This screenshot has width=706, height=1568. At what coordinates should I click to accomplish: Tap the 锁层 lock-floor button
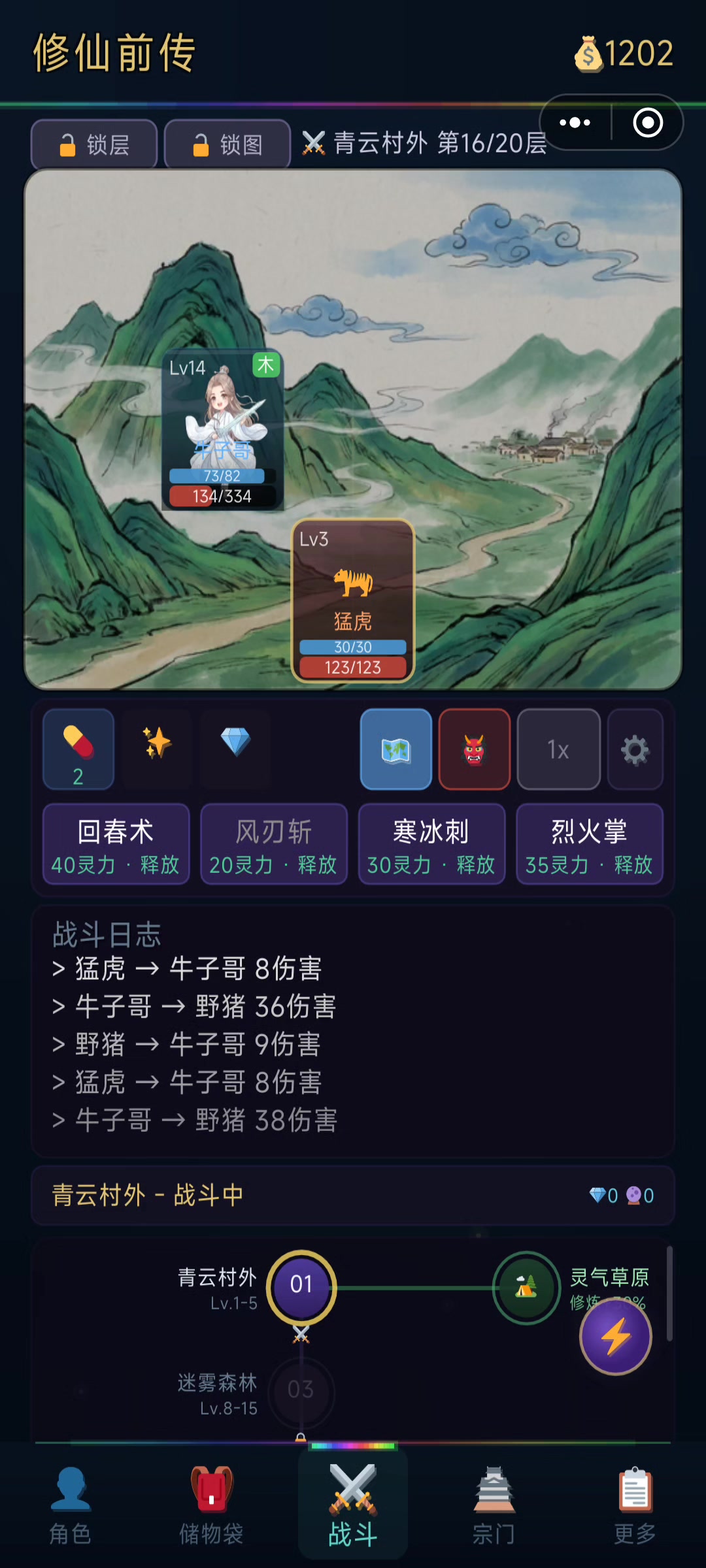[94, 144]
